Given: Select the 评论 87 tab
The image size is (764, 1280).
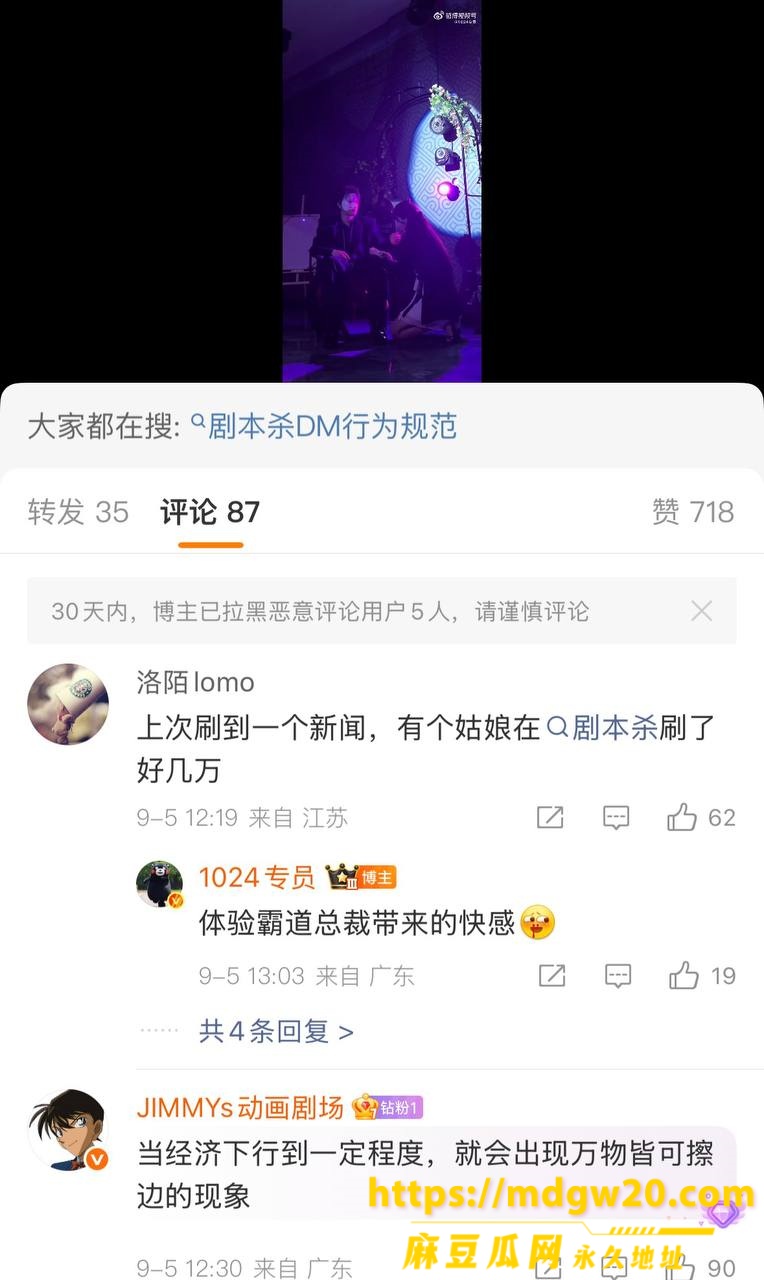Looking at the screenshot, I should 210,512.
